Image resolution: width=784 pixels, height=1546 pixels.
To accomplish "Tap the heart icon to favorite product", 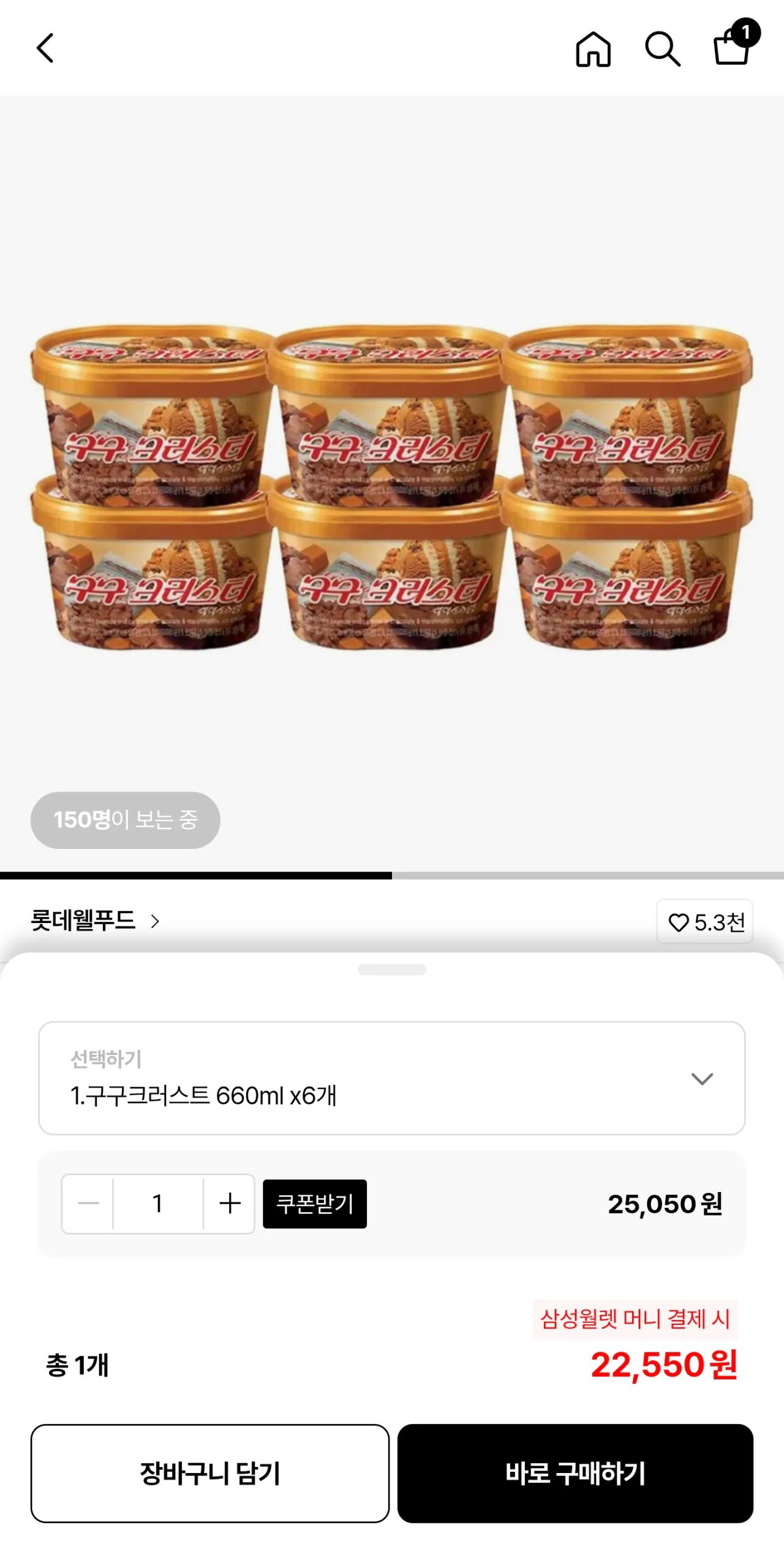I will pos(680,923).
